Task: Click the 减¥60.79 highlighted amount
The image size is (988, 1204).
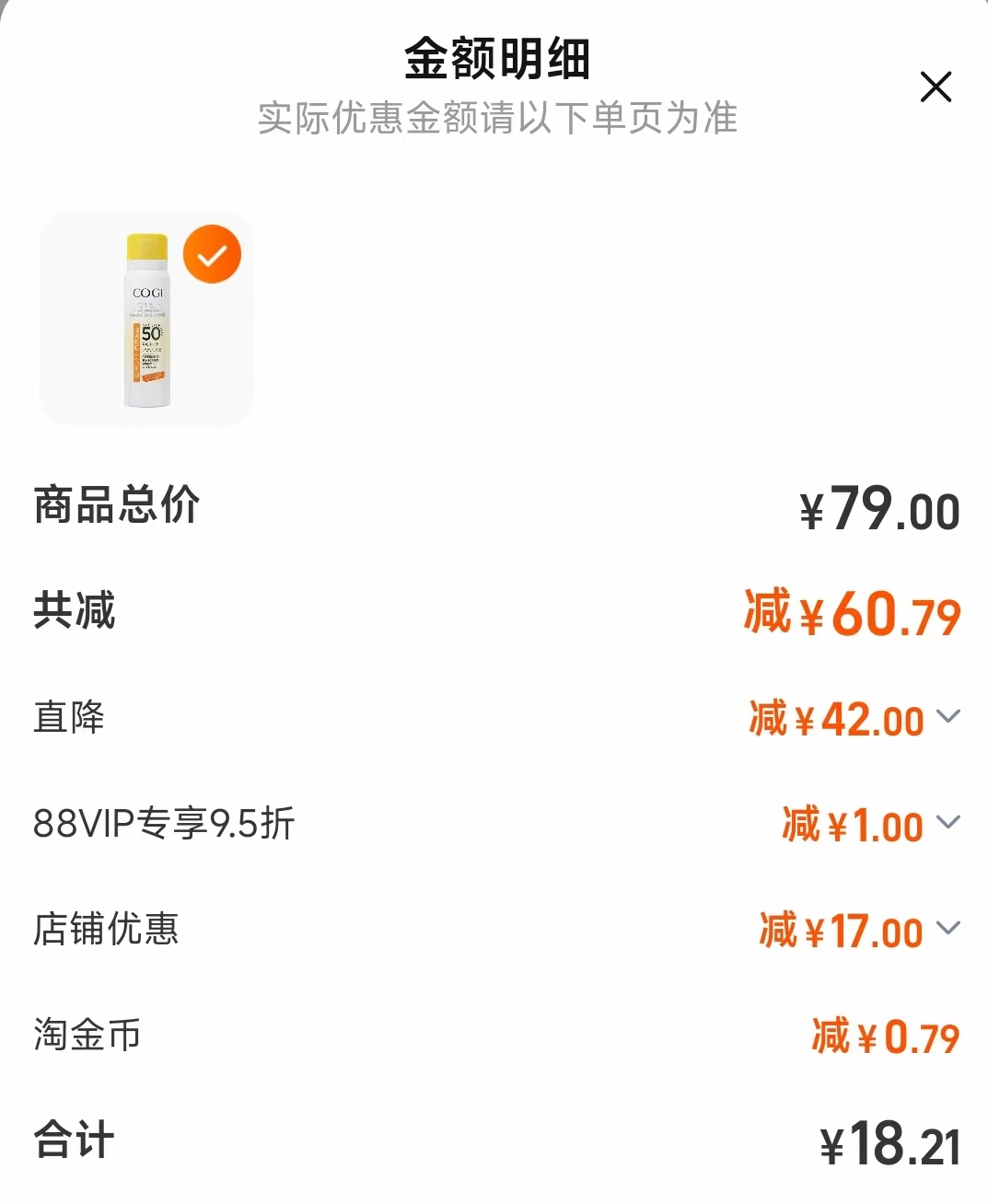Action: click(852, 612)
